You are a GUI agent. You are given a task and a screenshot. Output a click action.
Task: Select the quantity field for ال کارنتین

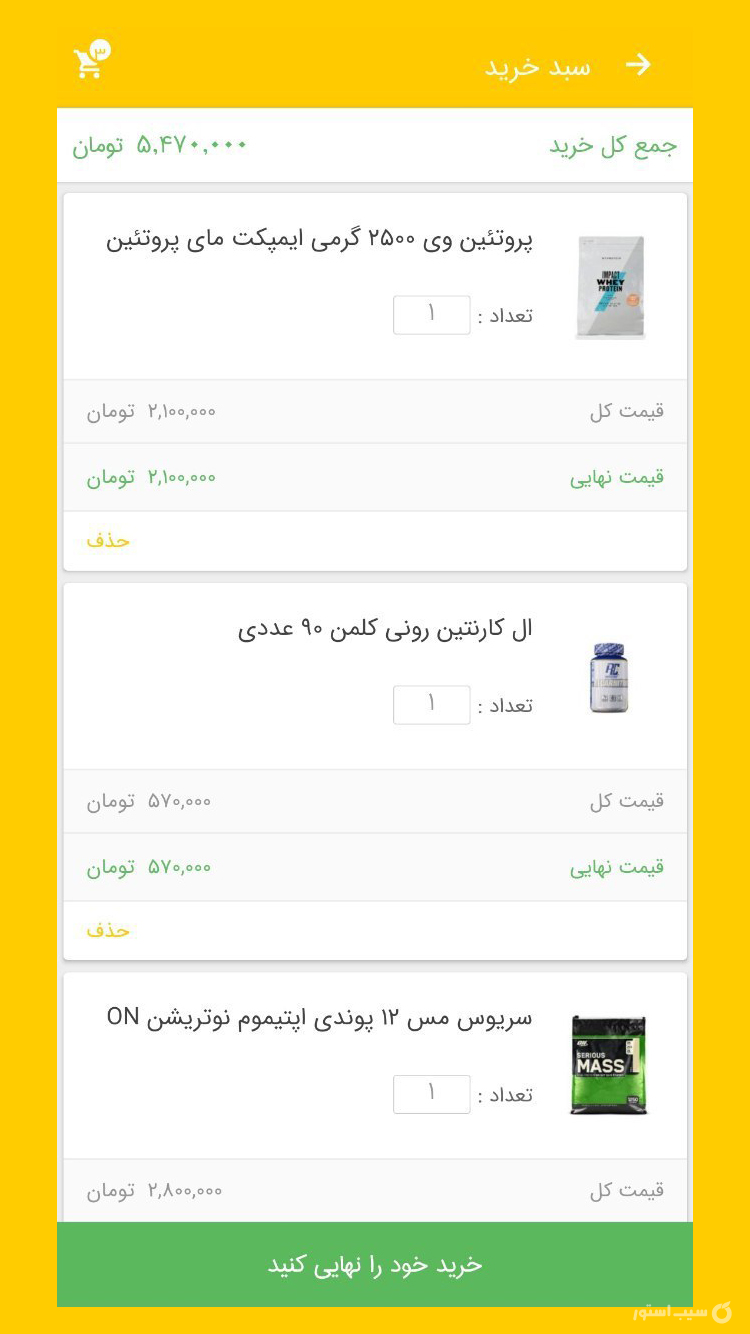click(x=431, y=704)
